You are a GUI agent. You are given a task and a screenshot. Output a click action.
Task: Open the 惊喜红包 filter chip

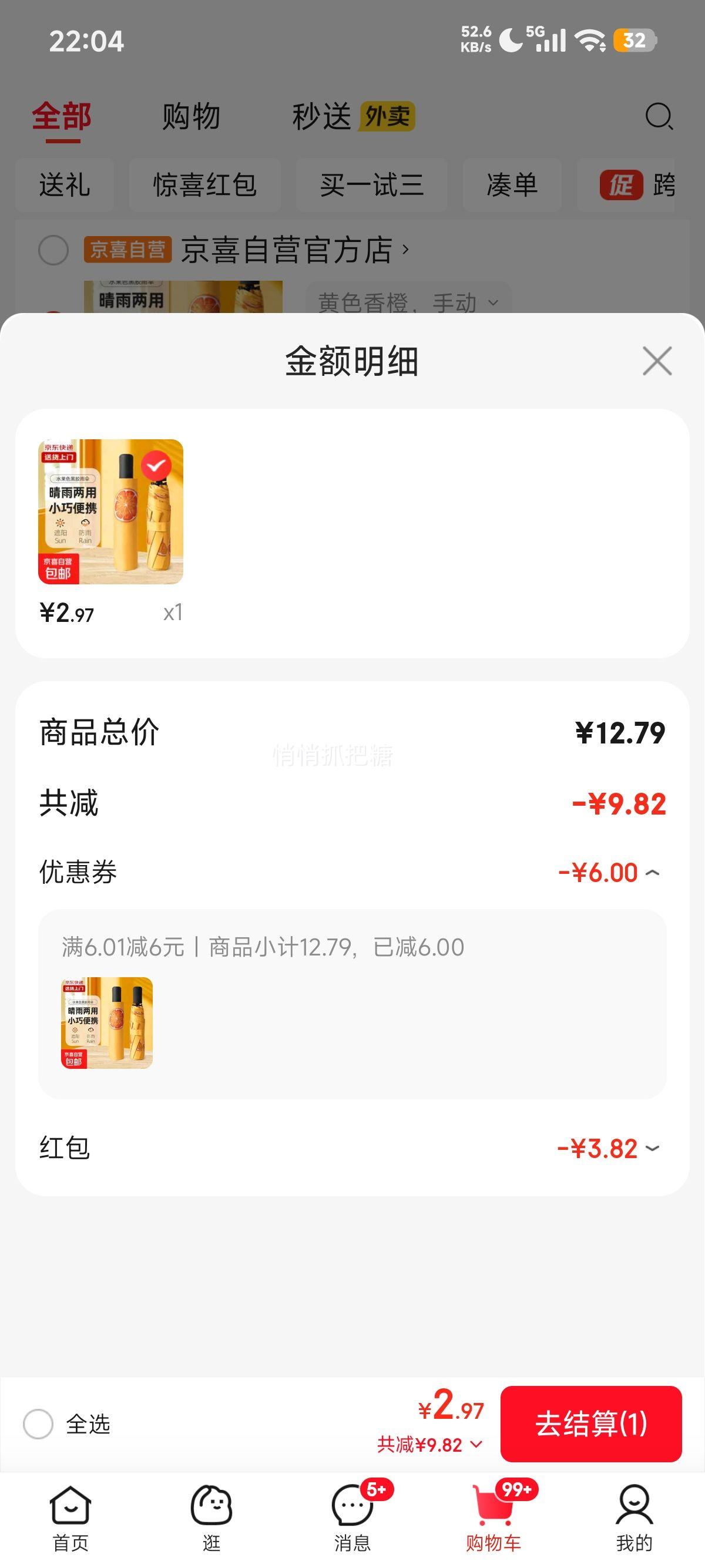point(205,184)
